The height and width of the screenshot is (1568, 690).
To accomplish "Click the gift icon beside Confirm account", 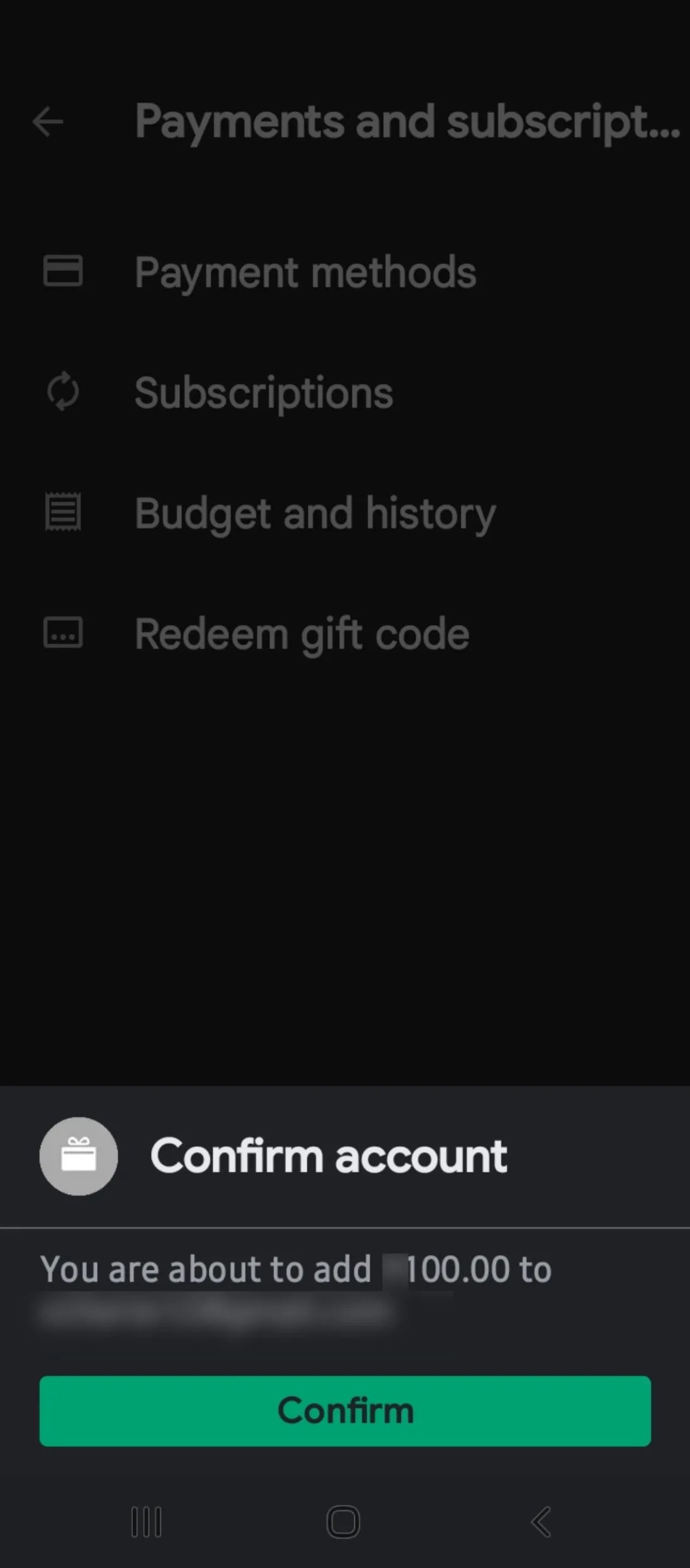I will click(78, 1156).
